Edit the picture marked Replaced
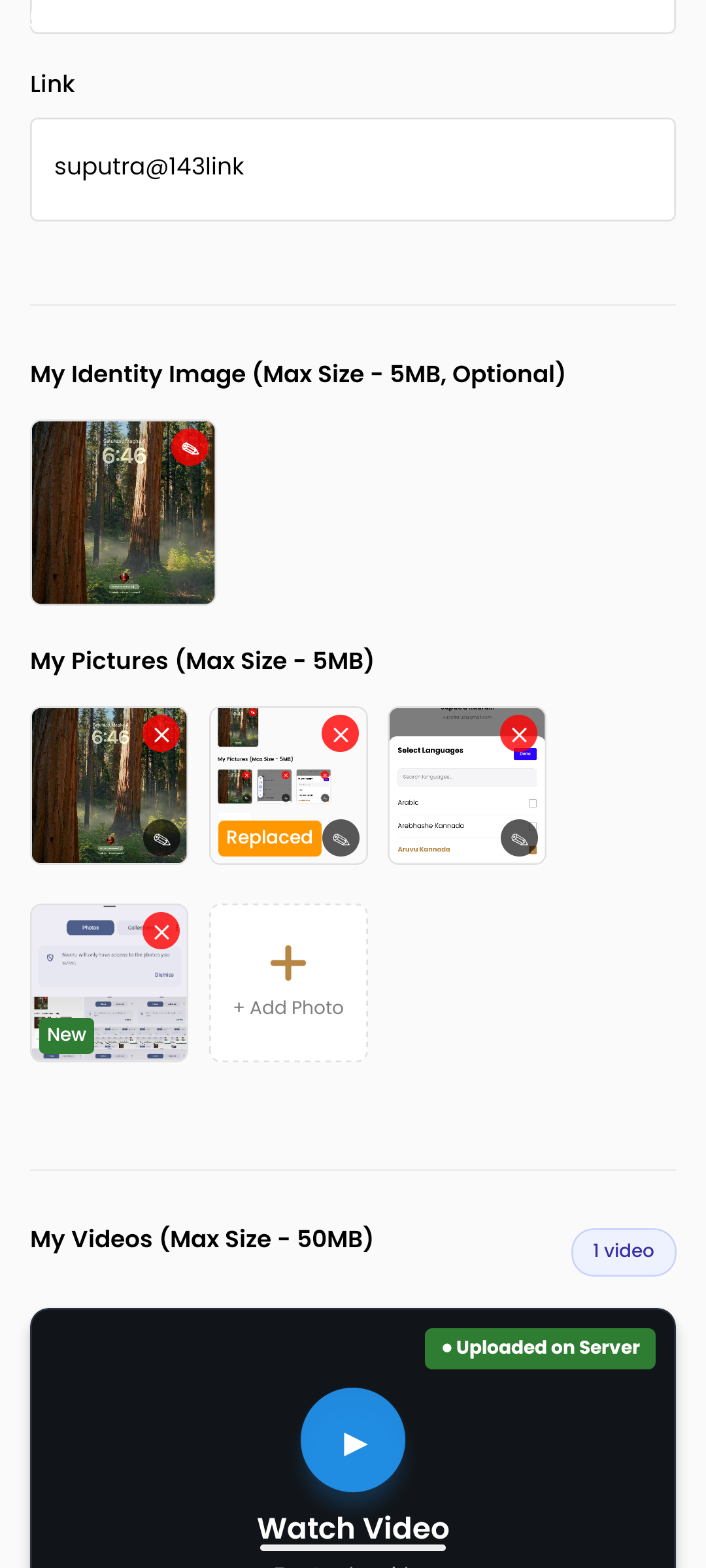Screen dimensions: 706x1568 341,838
